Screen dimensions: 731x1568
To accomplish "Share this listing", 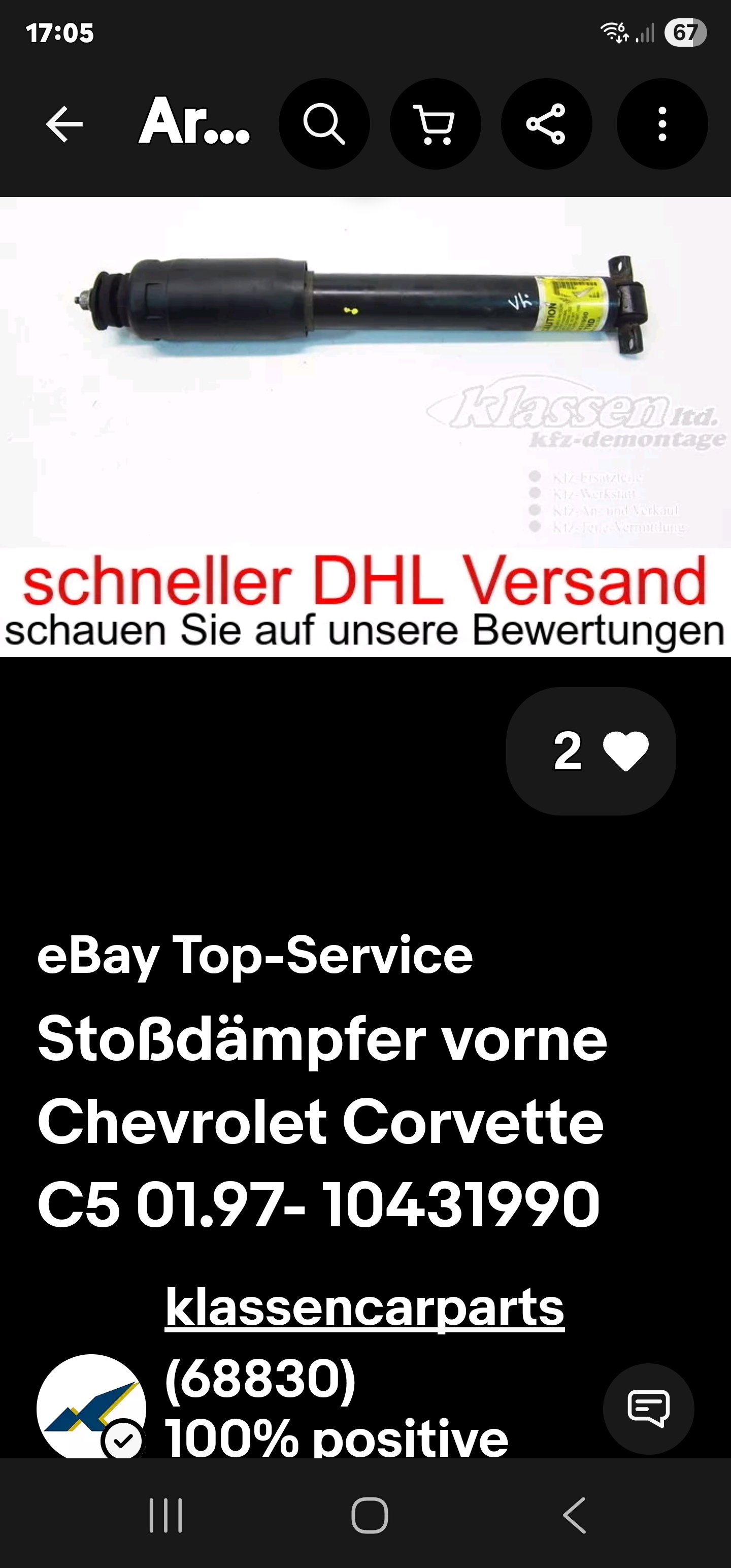I will pos(546,124).
